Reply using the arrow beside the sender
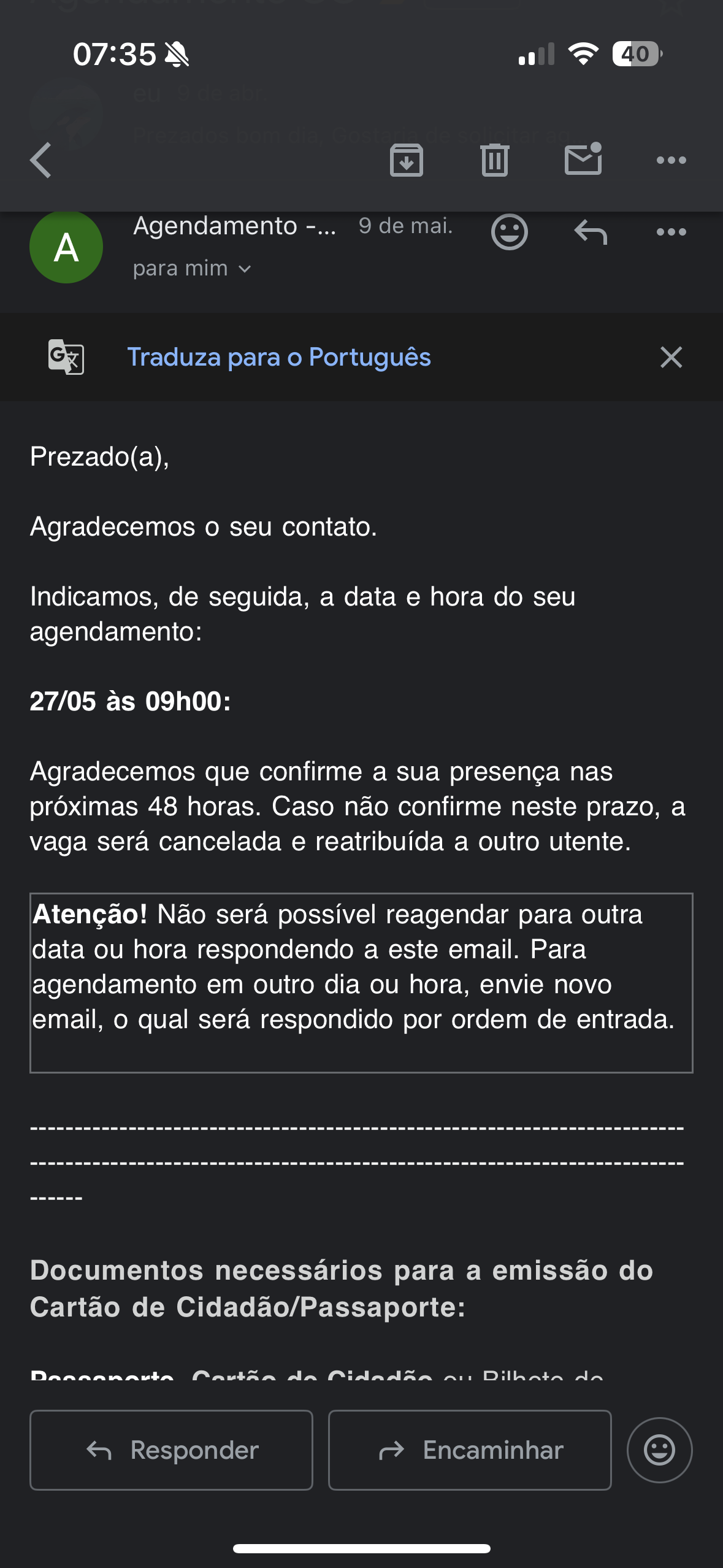723x1568 pixels. 591,232
